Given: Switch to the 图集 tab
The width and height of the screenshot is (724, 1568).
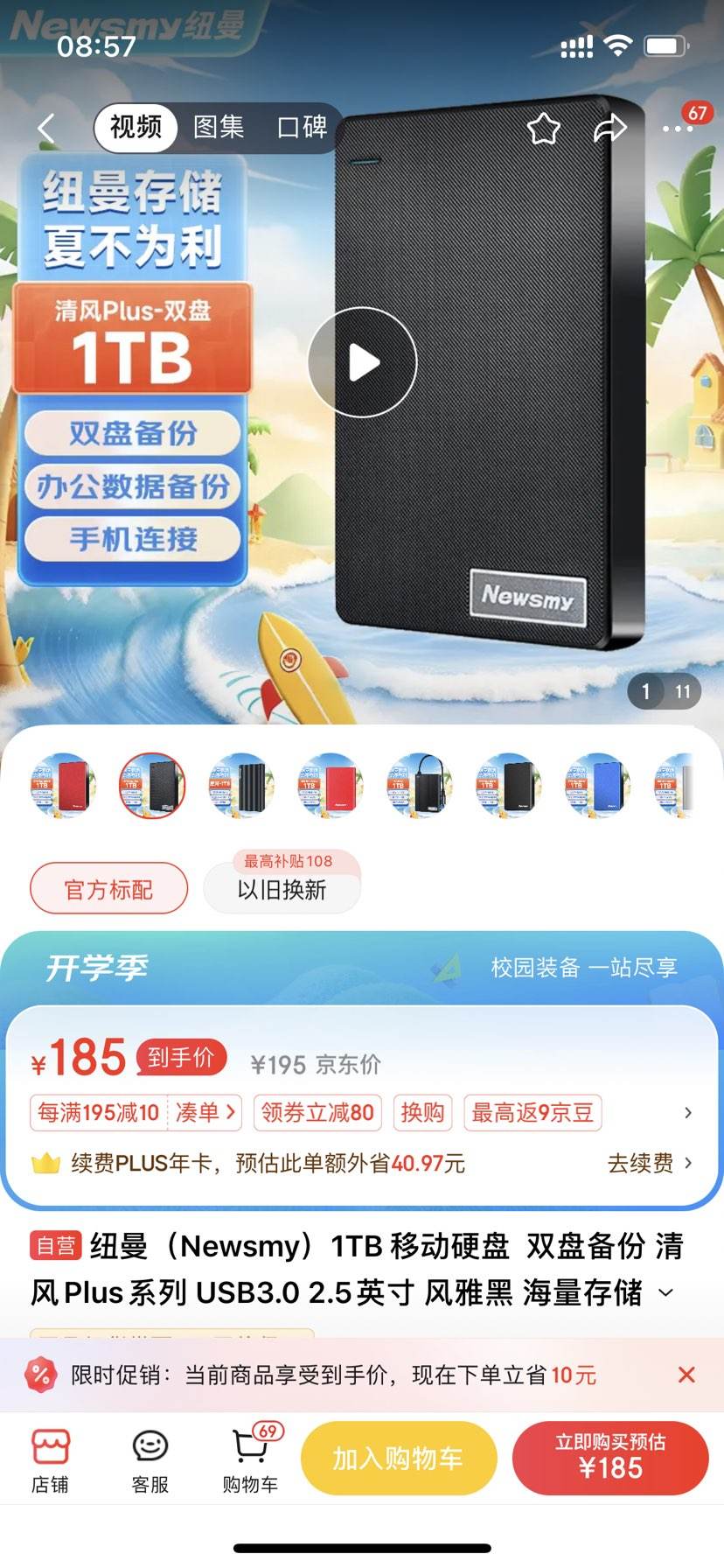Looking at the screenshot, I should point(218,128).
